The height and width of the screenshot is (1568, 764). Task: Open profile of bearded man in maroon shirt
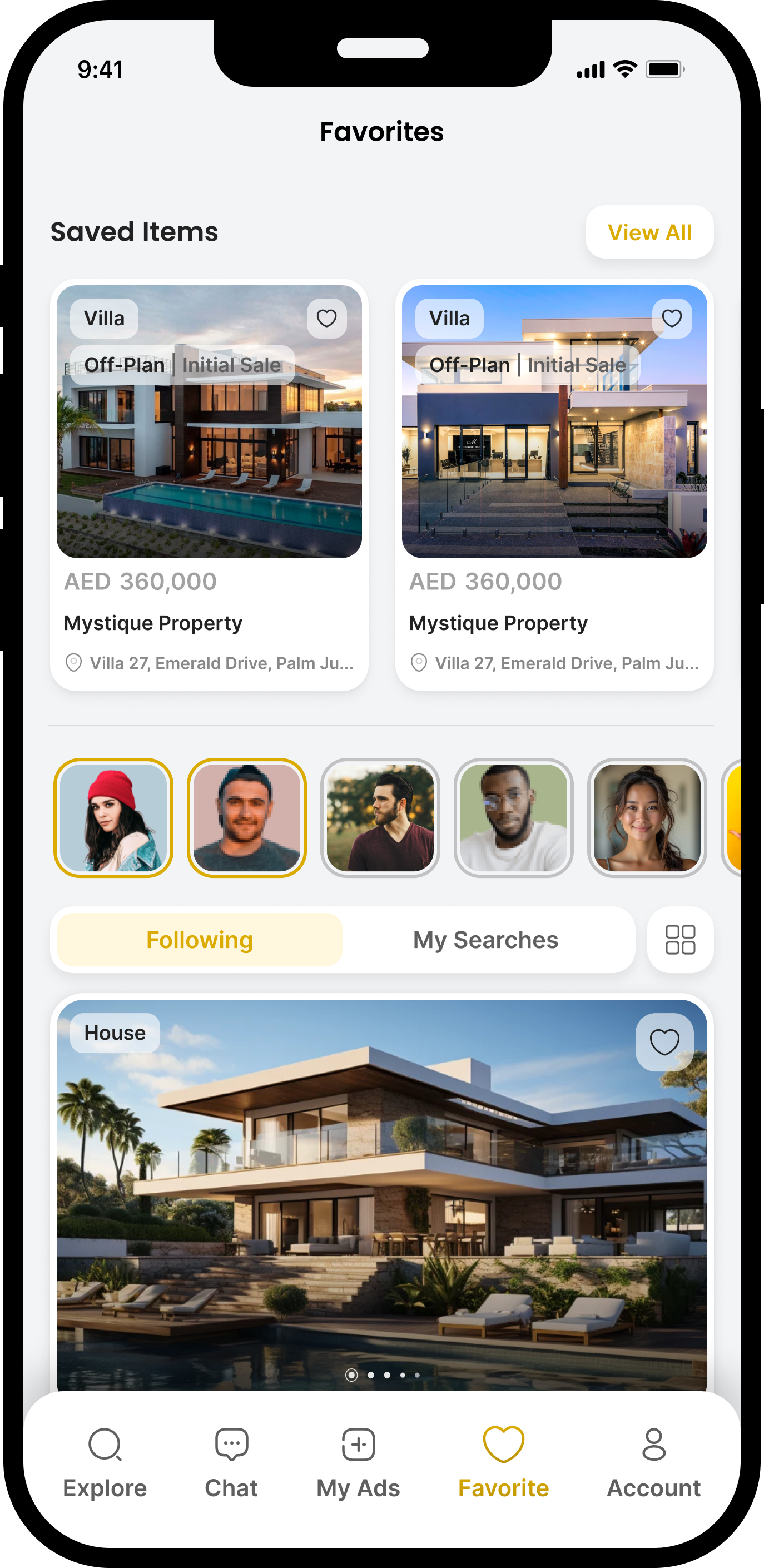pos(380,817)
